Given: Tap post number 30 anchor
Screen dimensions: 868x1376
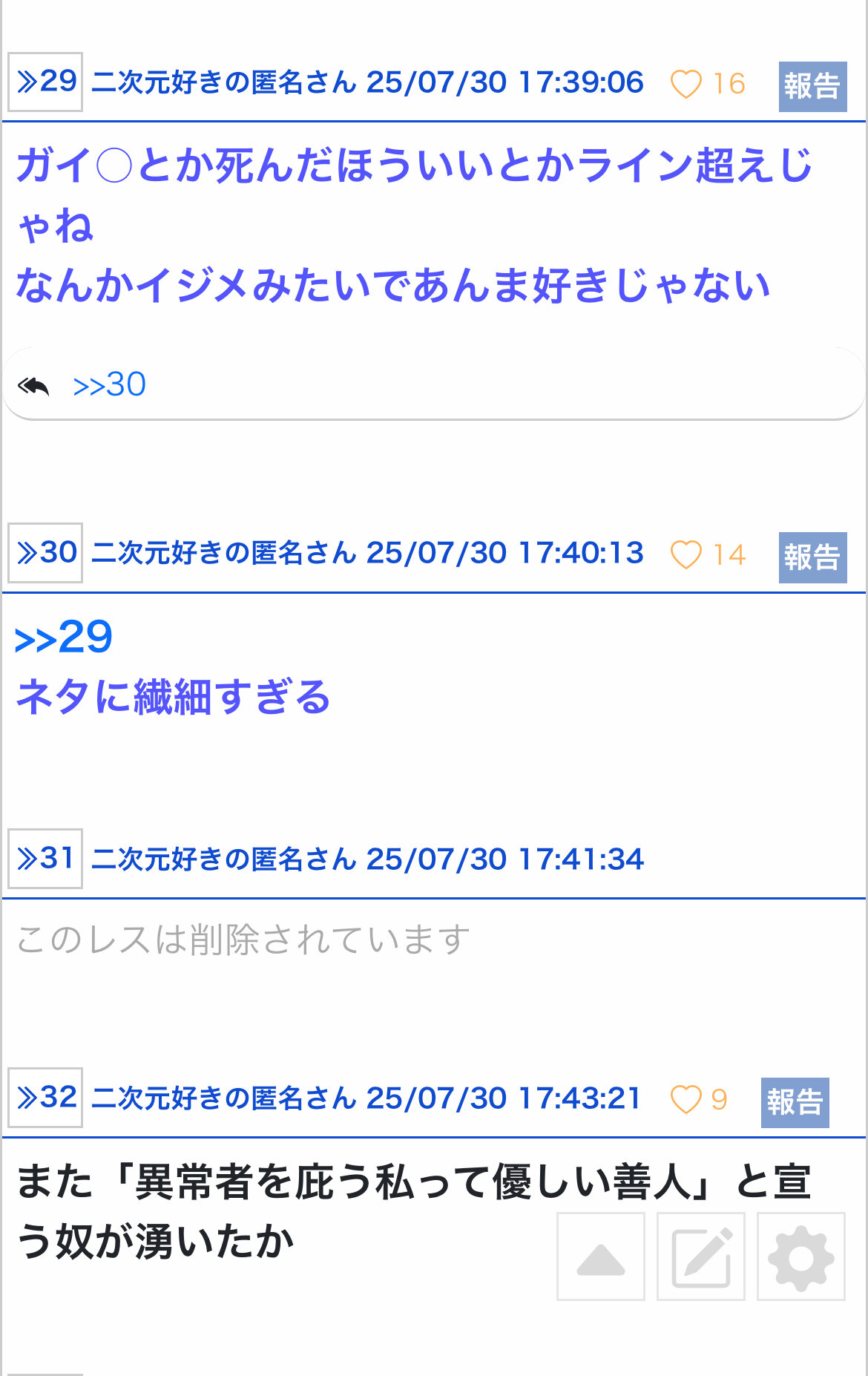Looking at the screenshot, I should [45, 553].
